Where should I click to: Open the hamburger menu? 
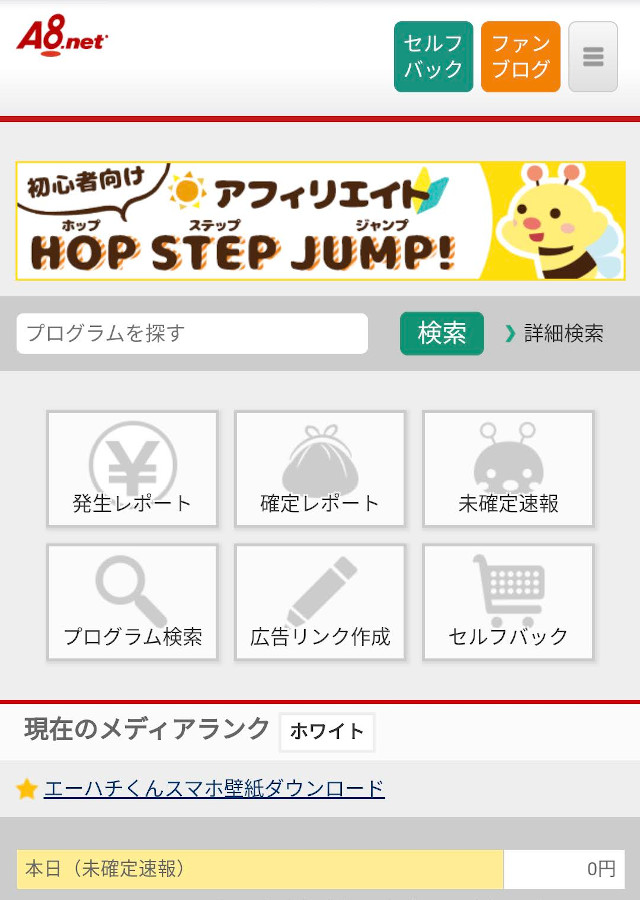pos(593,57)
